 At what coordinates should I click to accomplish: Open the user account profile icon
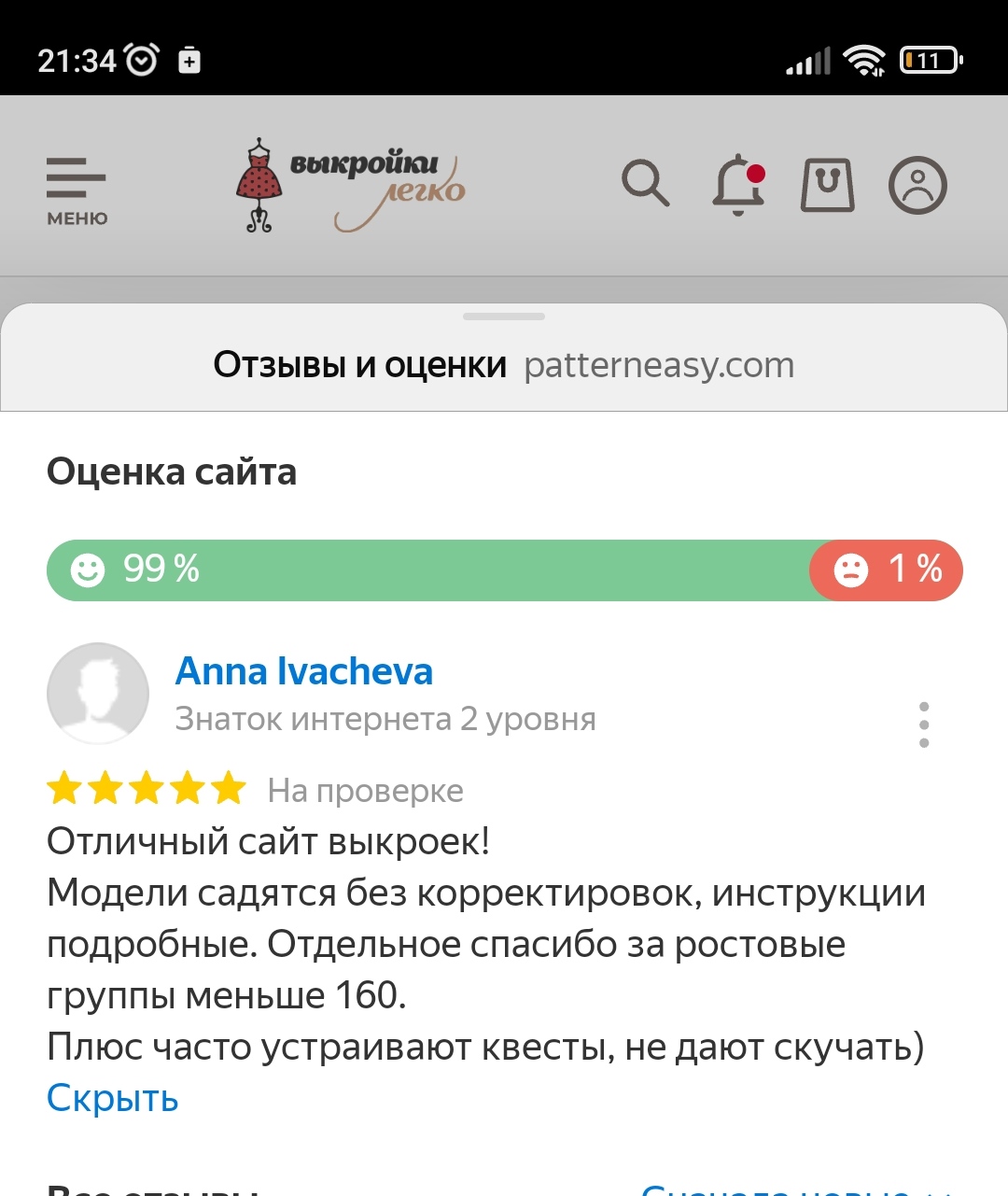(x=917, y=185)
